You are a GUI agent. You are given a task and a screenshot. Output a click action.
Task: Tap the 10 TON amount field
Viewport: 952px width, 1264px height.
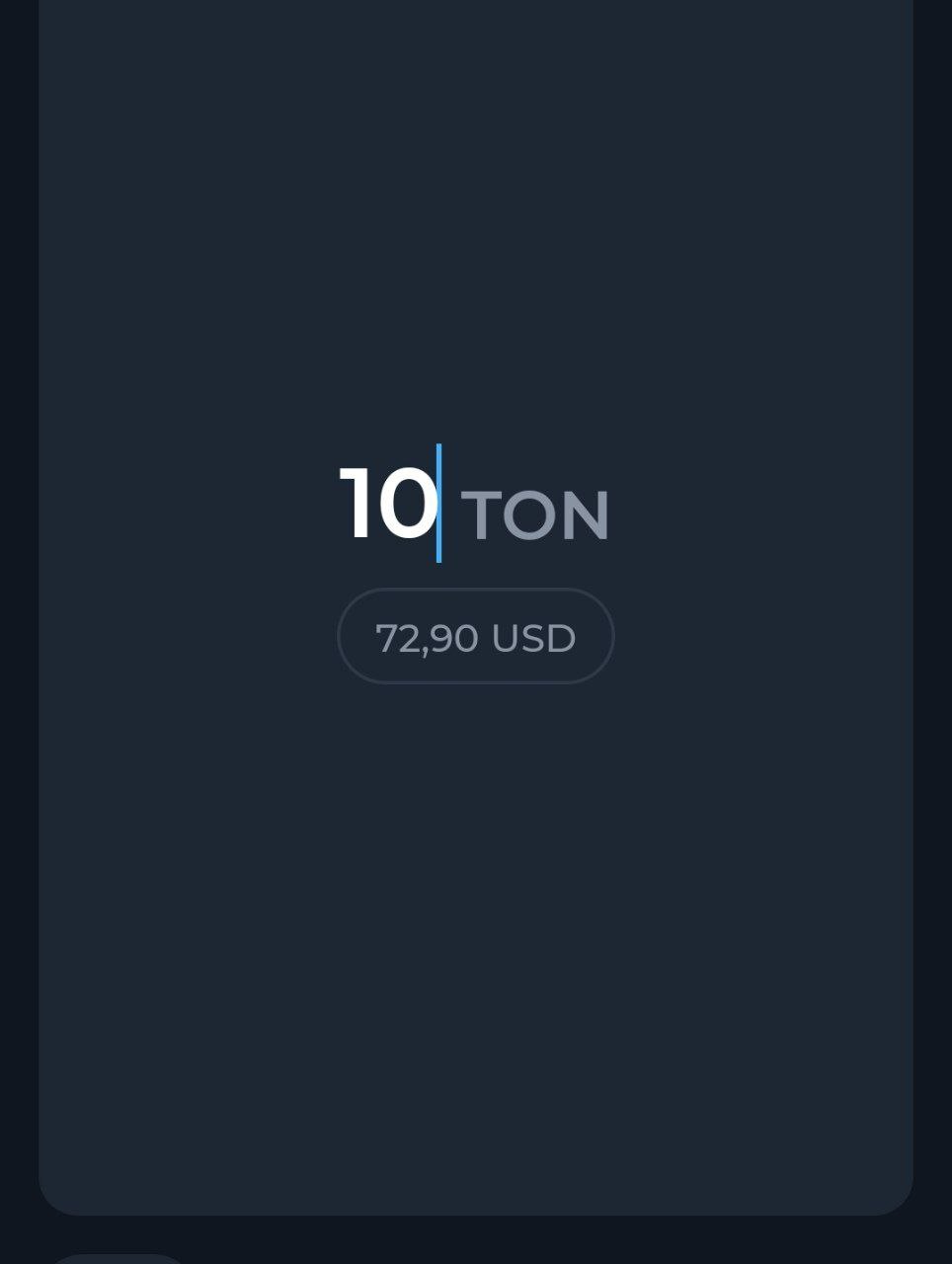[x=388, y=505]
